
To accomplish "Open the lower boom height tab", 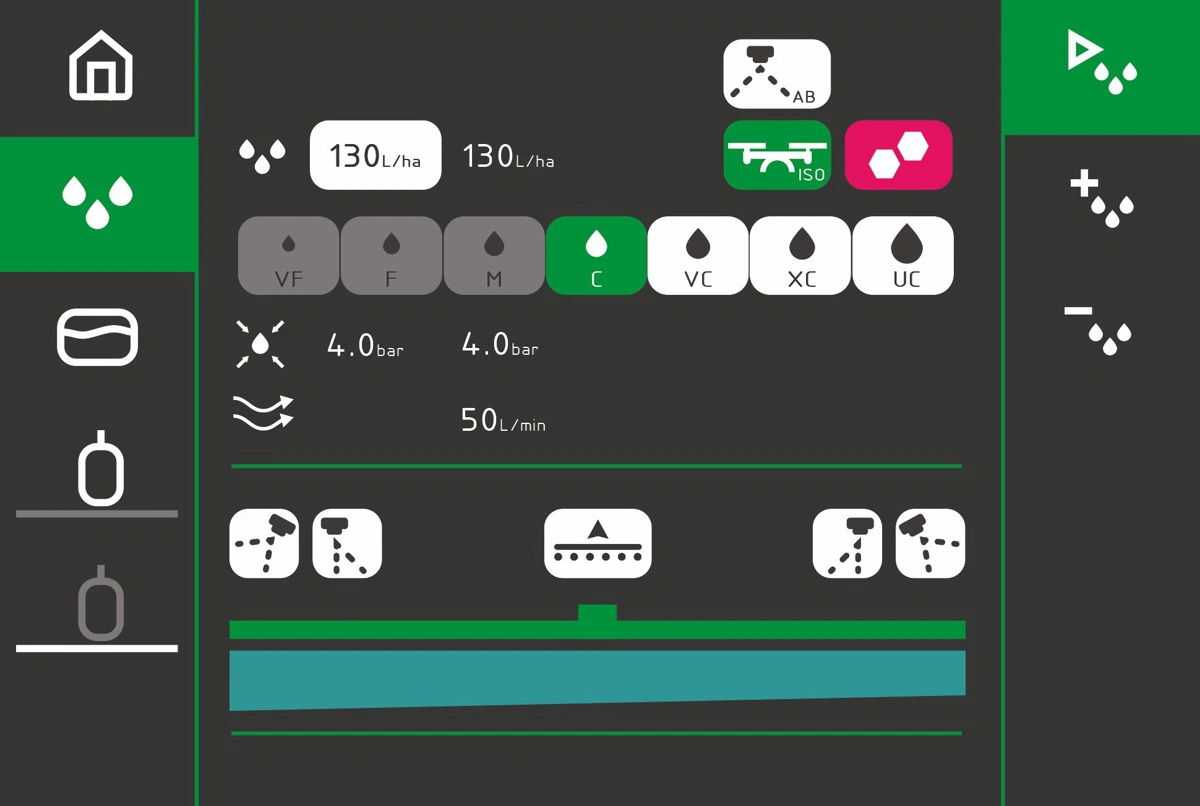I will click(x=98, y=607).
